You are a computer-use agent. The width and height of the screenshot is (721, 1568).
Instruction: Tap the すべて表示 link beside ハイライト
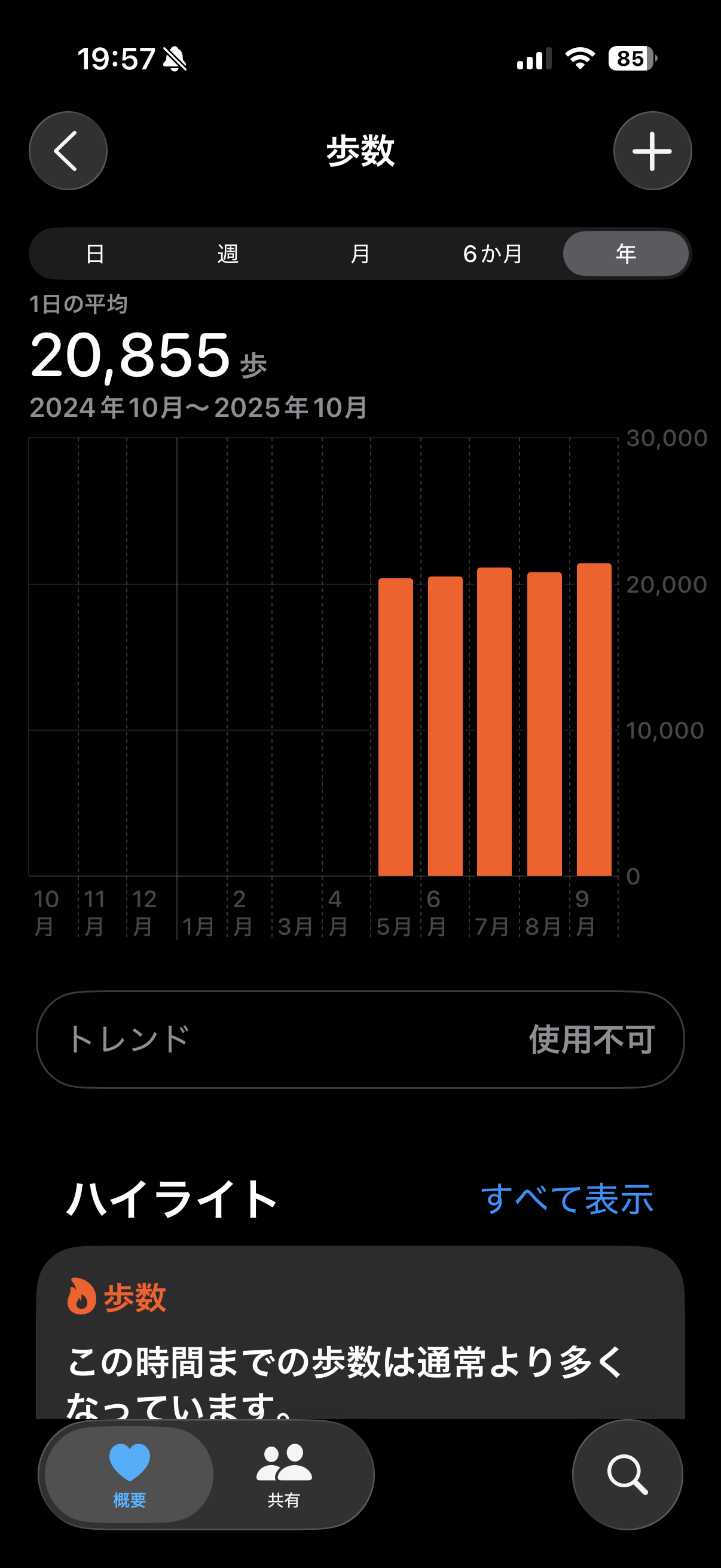tap(566, 1199)
